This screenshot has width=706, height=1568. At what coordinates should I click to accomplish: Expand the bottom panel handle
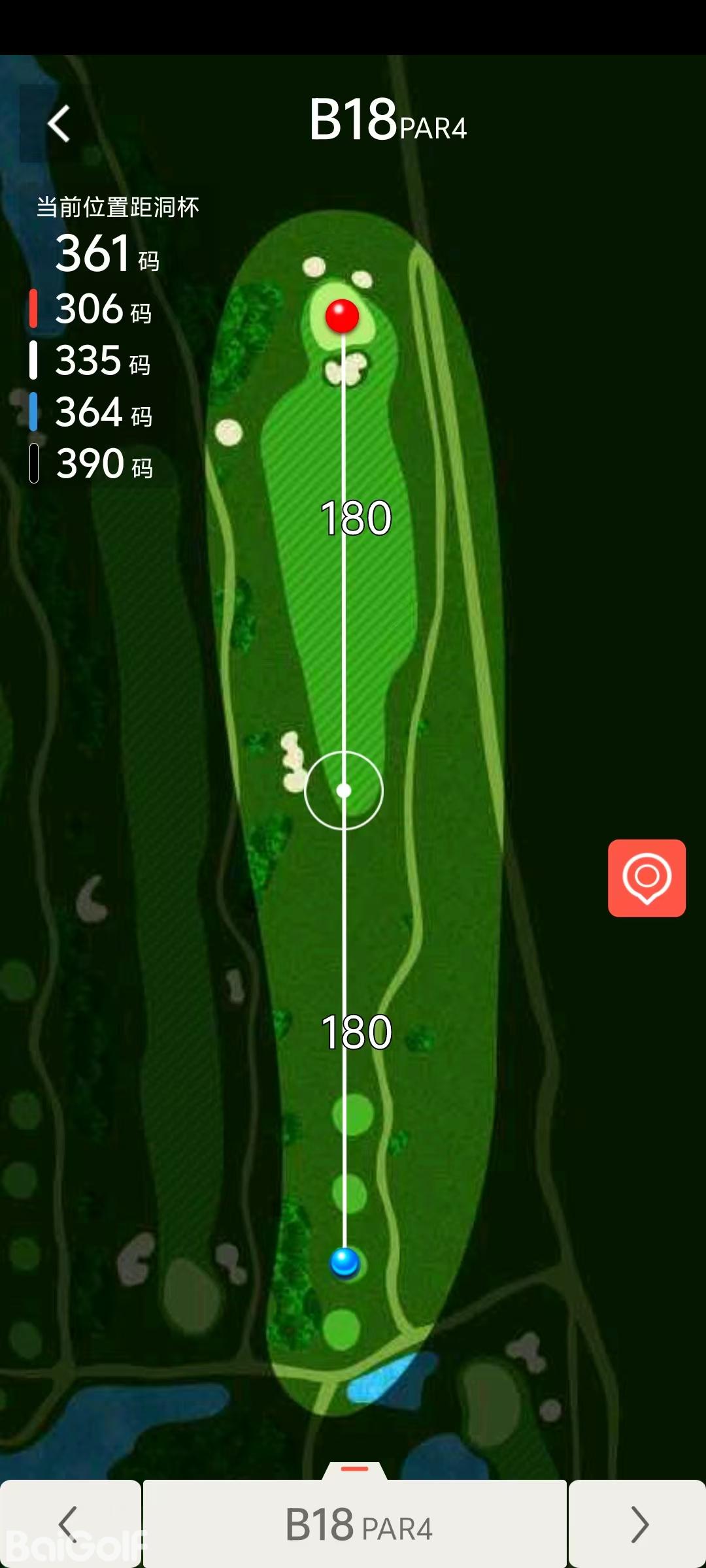(354, 1469)
